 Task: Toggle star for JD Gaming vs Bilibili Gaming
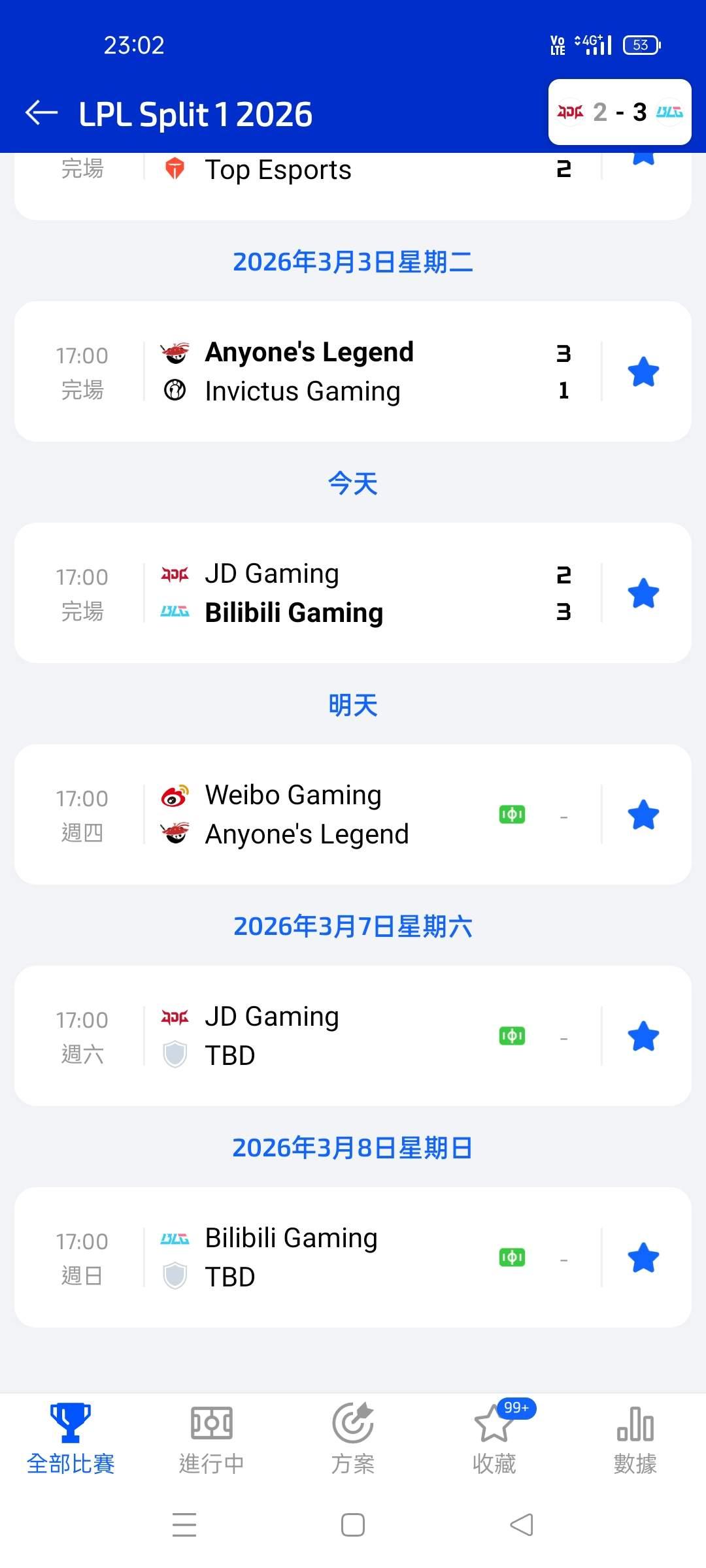[643, 593]
